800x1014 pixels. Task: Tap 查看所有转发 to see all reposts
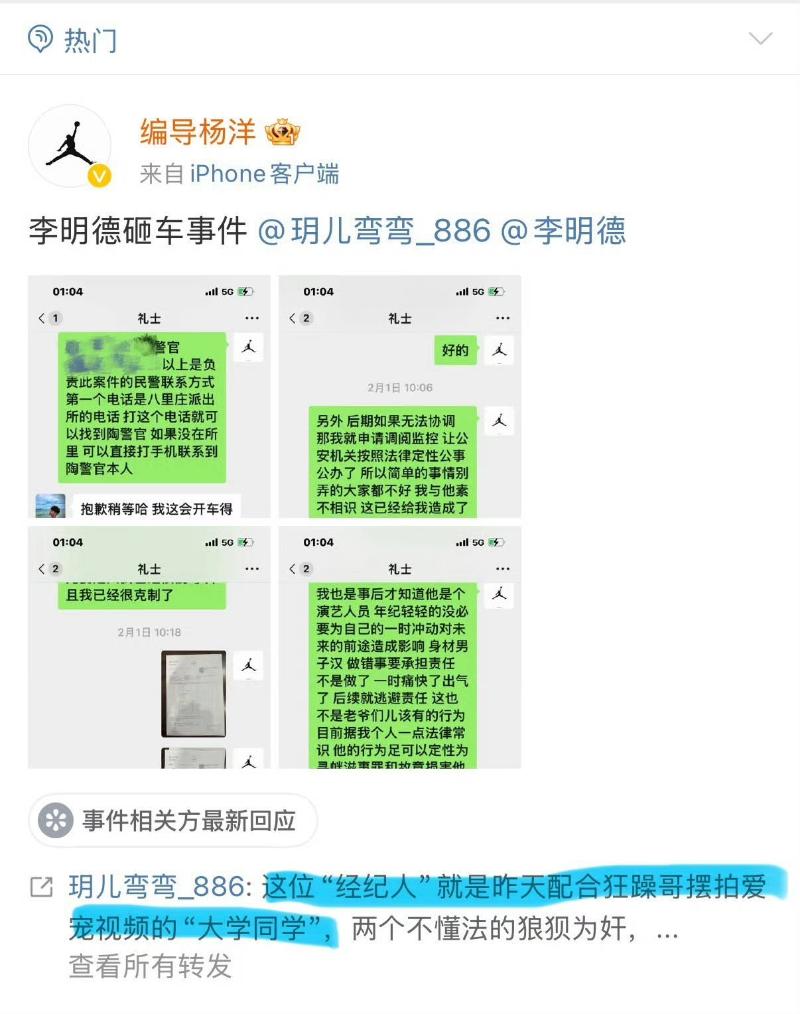(150, 965)
